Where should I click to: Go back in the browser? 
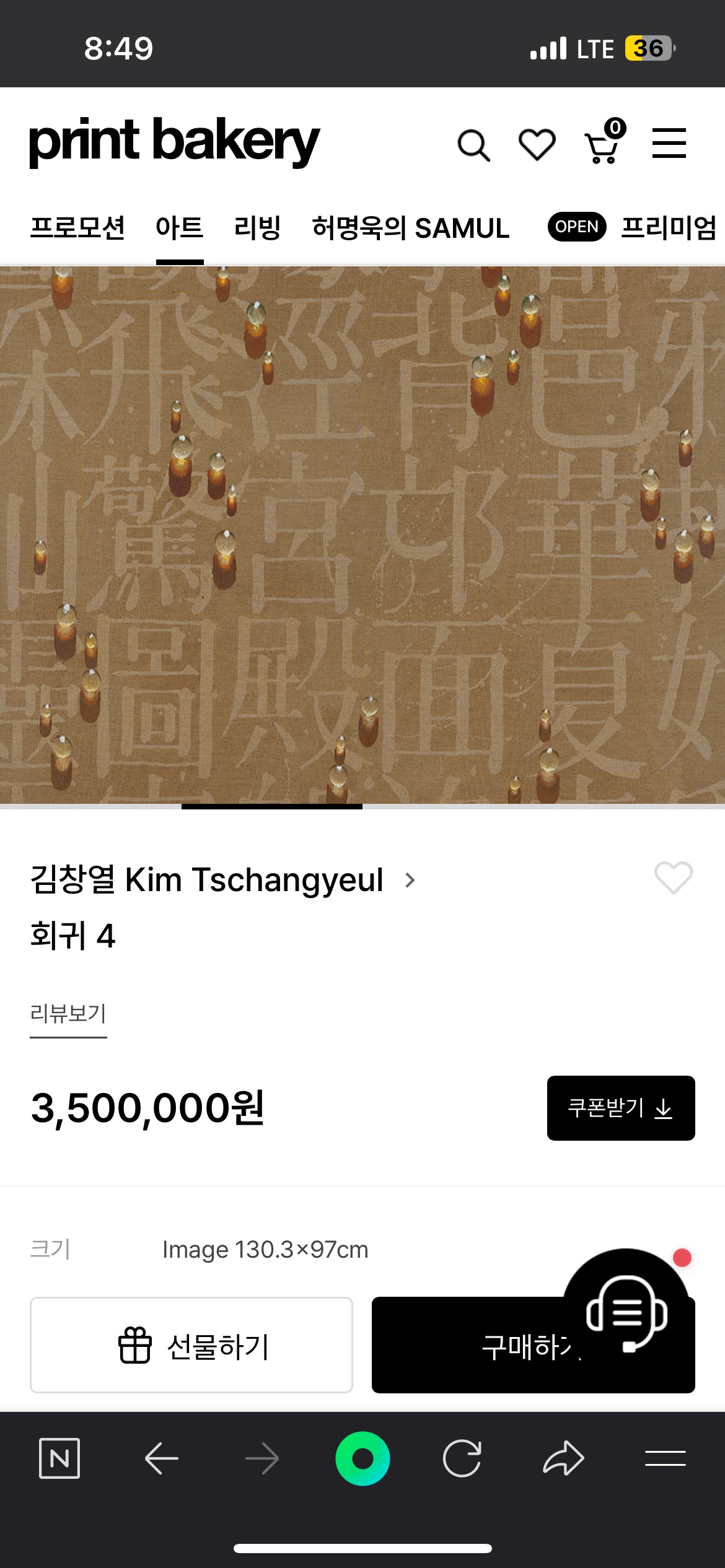pyautogui.click(x=161, y=1458)
